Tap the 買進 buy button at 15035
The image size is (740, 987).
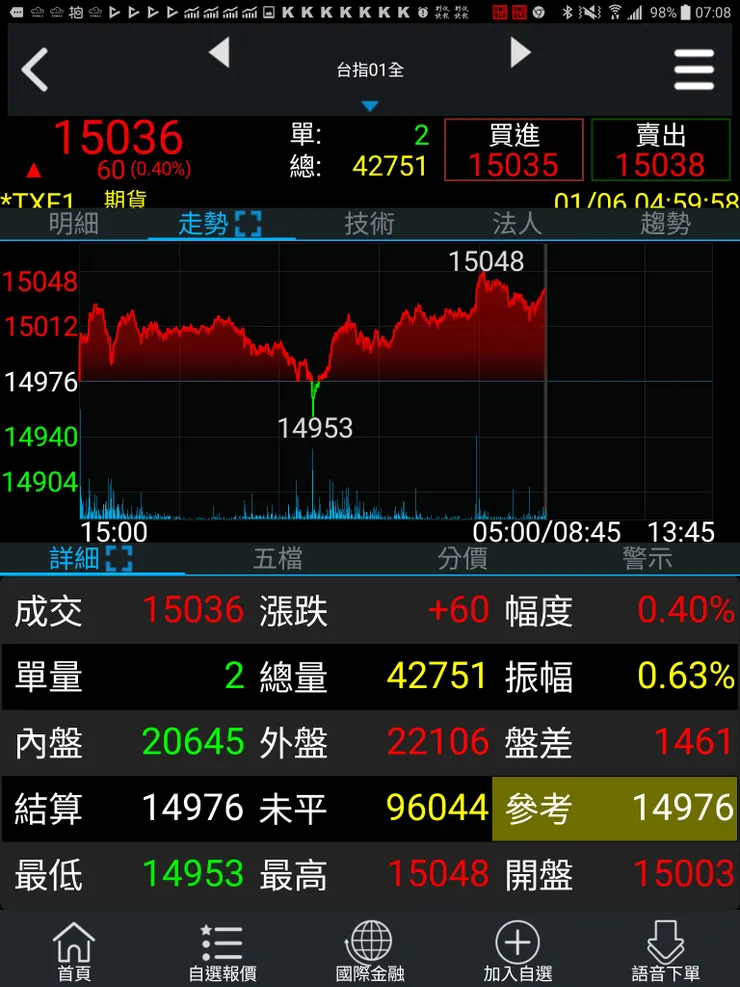(513, 150)
